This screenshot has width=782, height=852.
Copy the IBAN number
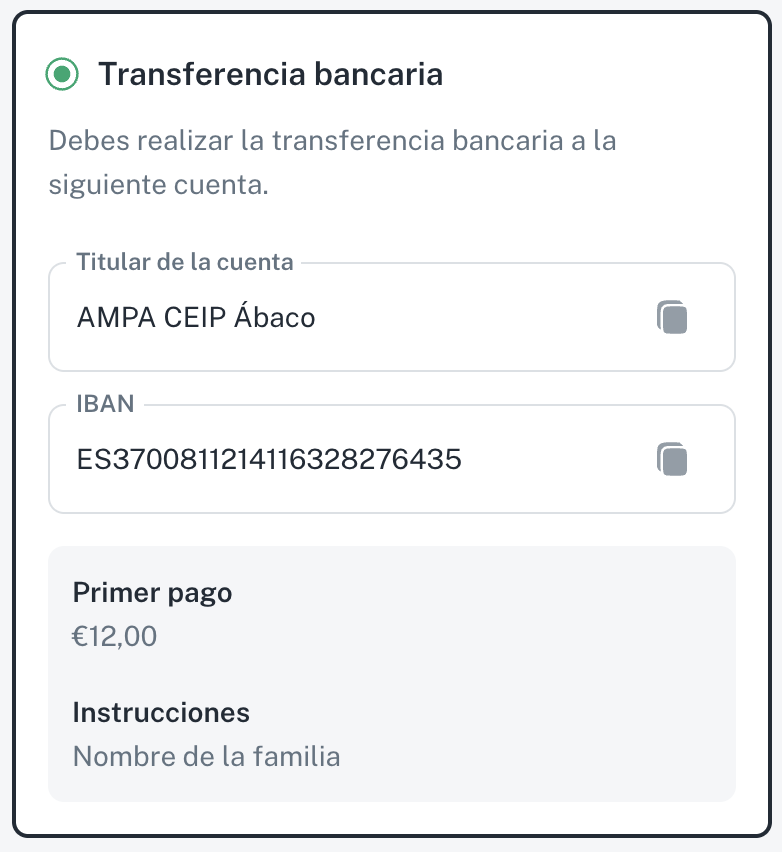[x=673, y=459]
